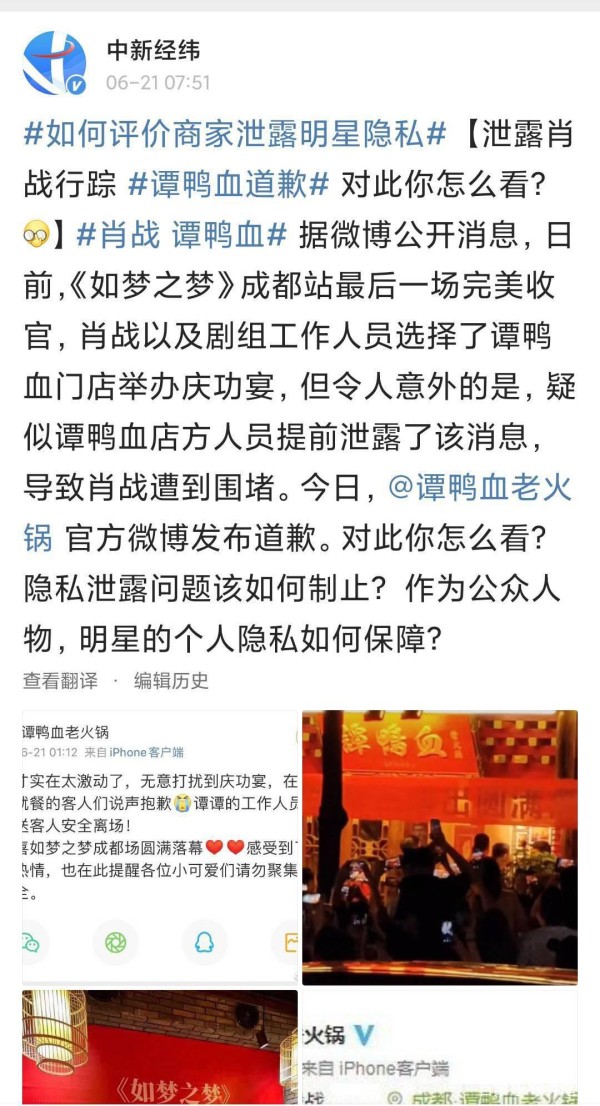Open the crowd outside restaurant photo
The height and width of the screenshot is (1106, 600).
pyautogui.click(x=440, y=846)
